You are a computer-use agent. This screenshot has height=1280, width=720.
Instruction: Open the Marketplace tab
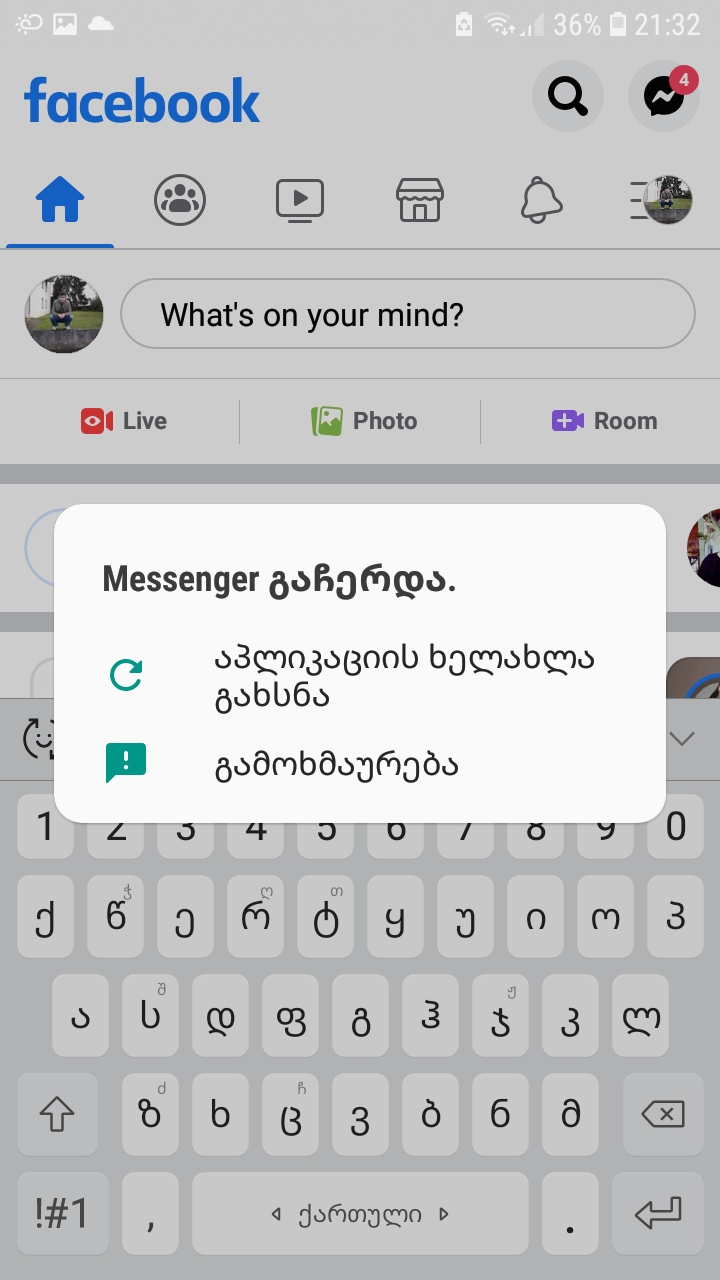(x=420, y=200)
